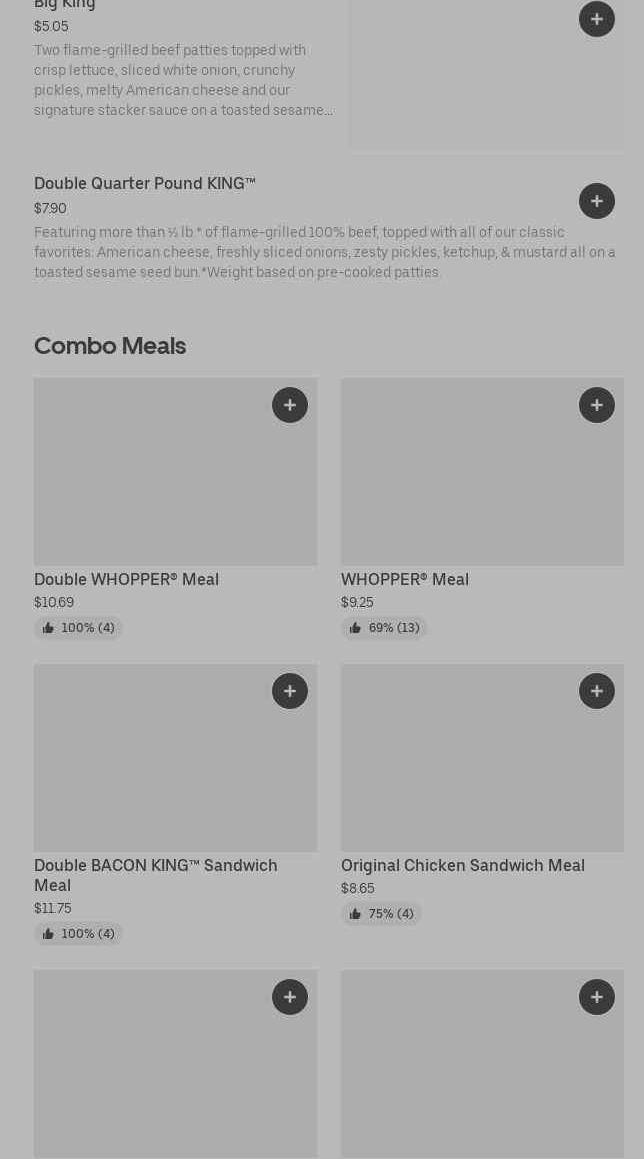Viewport: 644px width, 1159px height.
Task: Add Big King to the cart
Action: (597, 19)
